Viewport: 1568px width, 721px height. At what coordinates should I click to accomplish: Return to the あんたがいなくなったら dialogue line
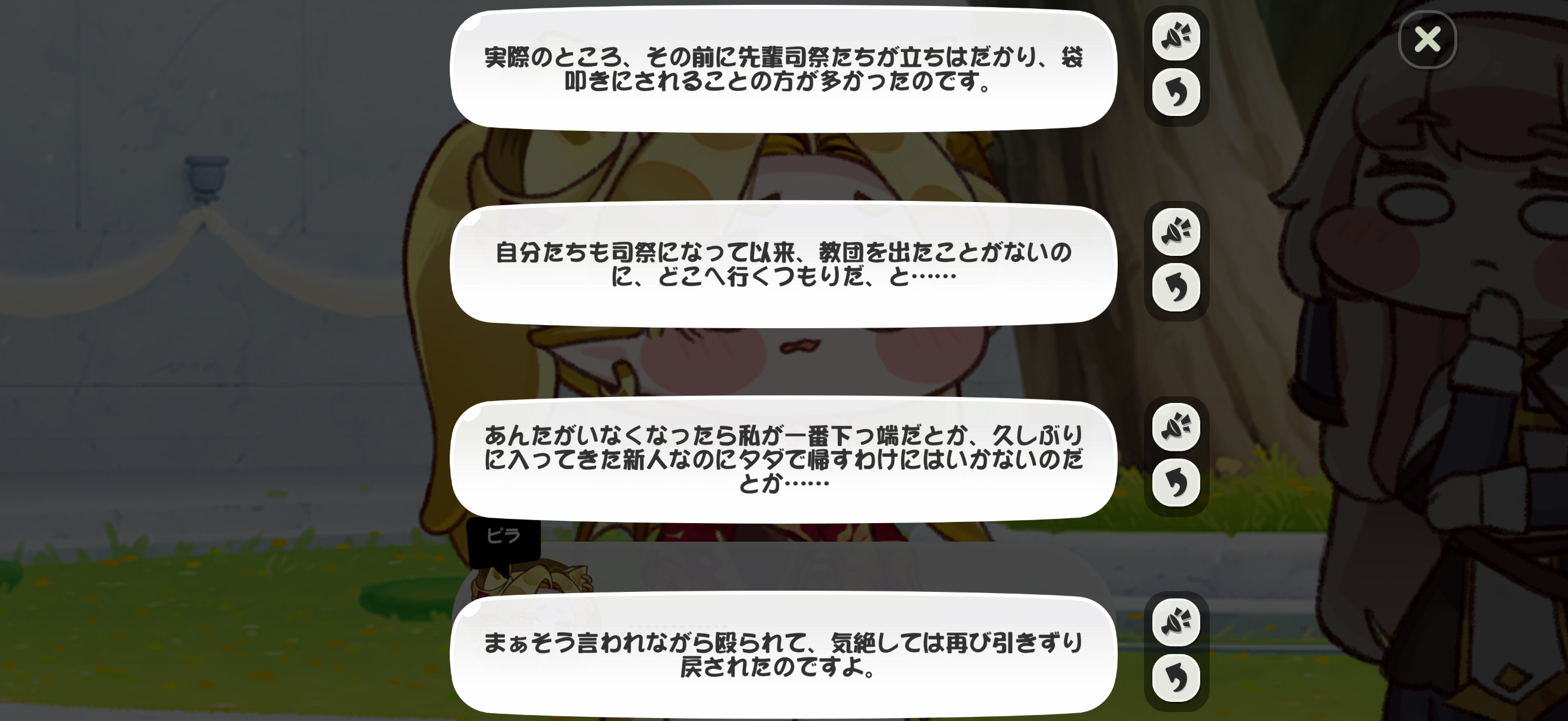[1176, 483]
